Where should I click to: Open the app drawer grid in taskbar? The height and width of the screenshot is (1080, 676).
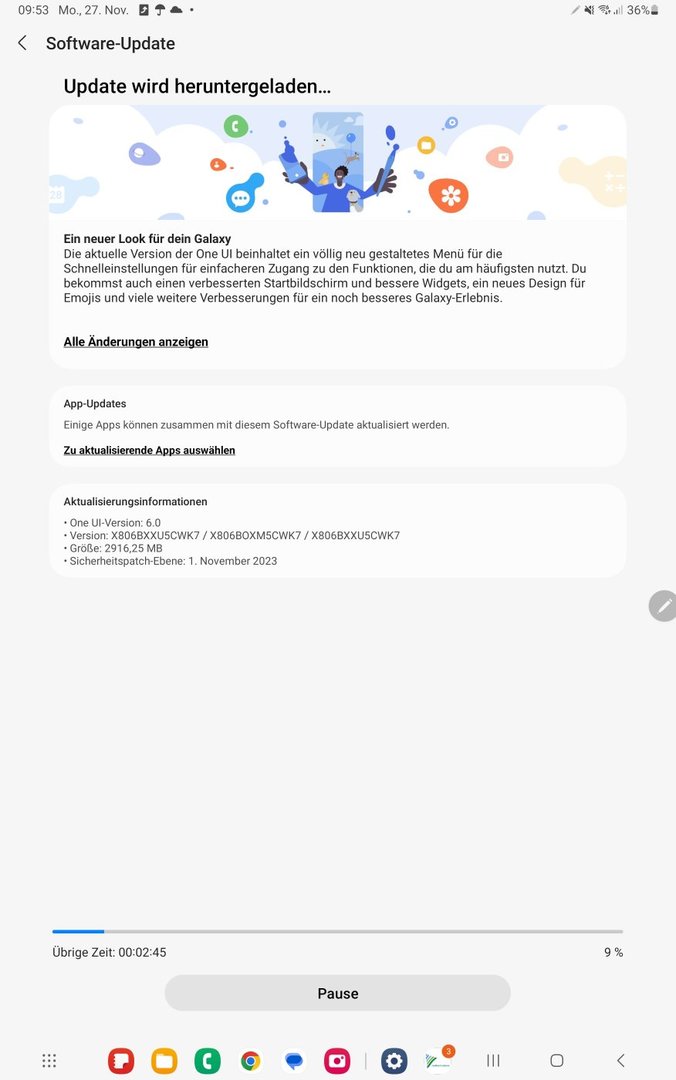pyautogui.click(x=49, y=1061)
